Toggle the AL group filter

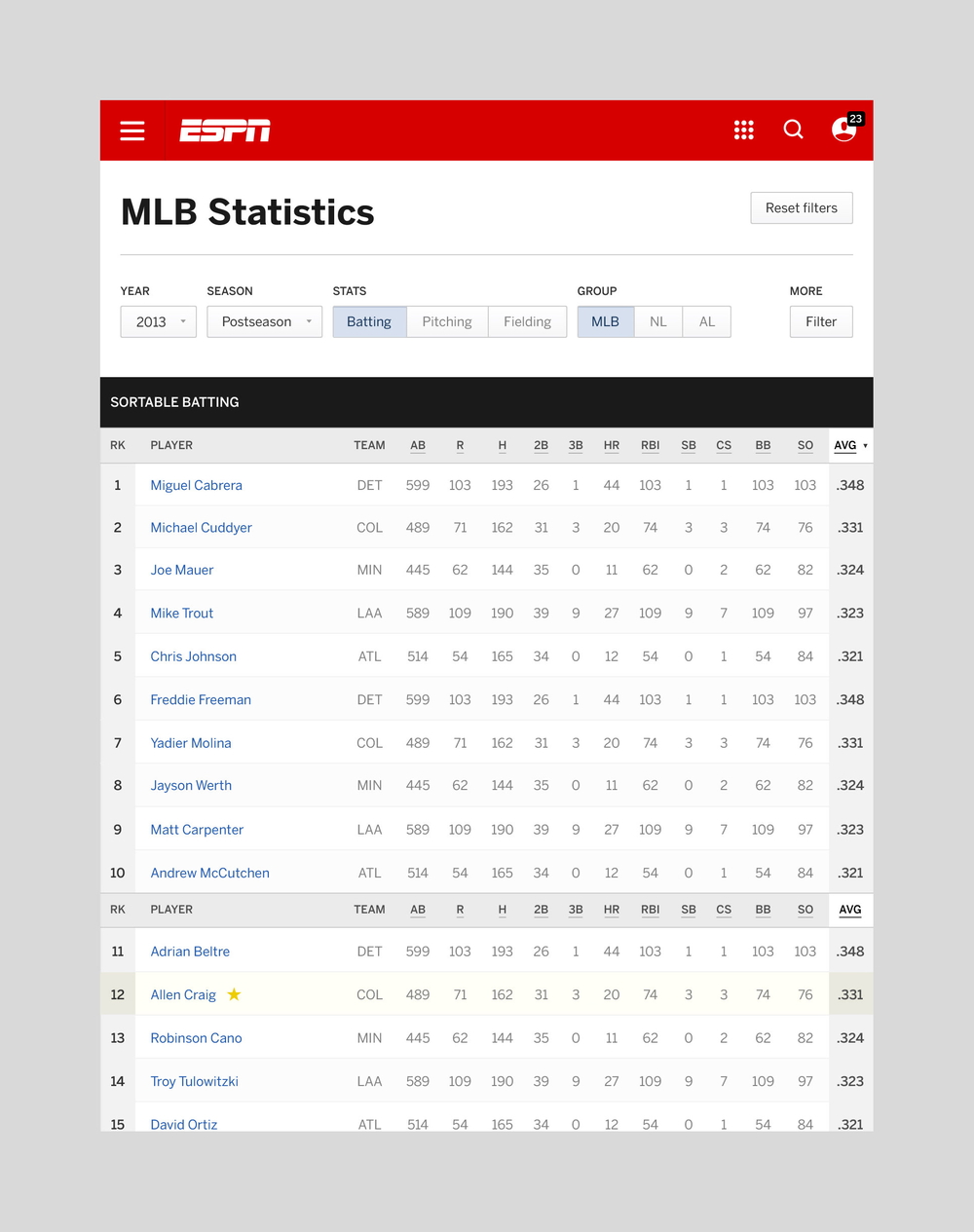pos(706,321)
